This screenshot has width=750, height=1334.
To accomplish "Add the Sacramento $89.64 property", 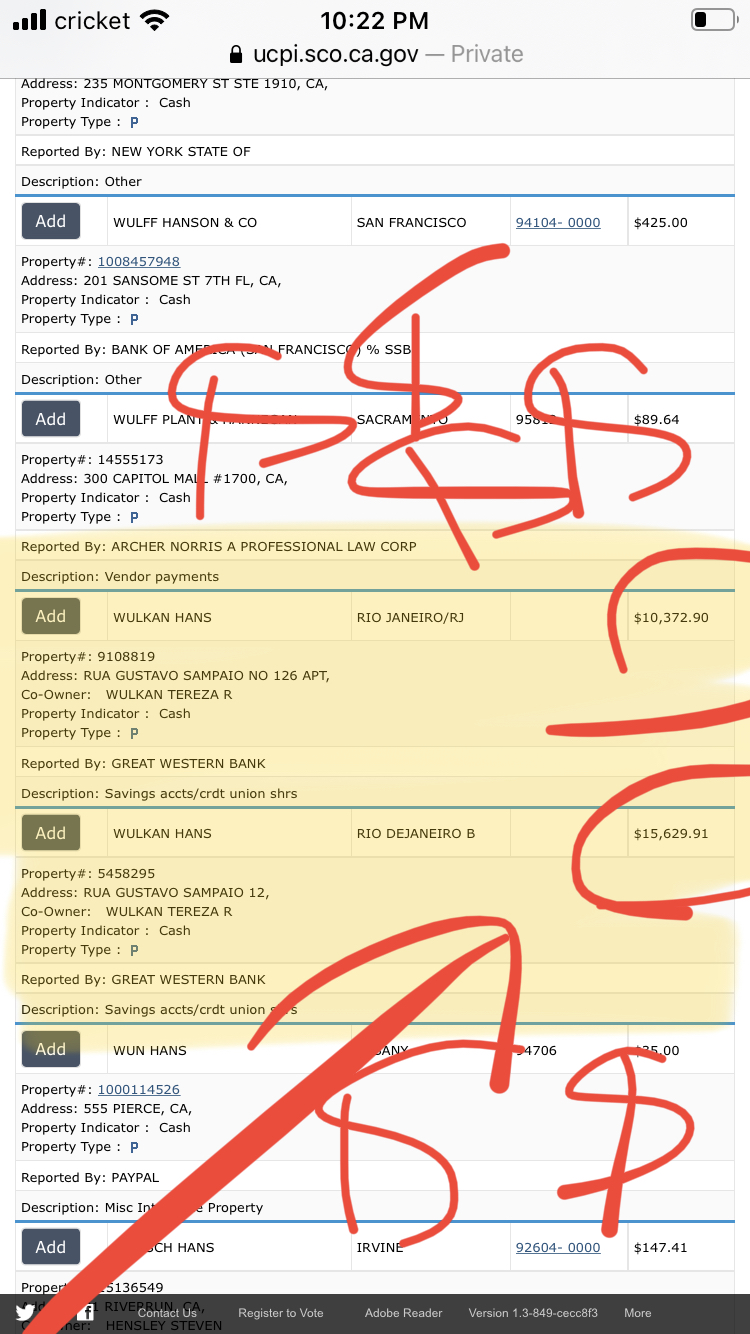I will pos(51,419).
